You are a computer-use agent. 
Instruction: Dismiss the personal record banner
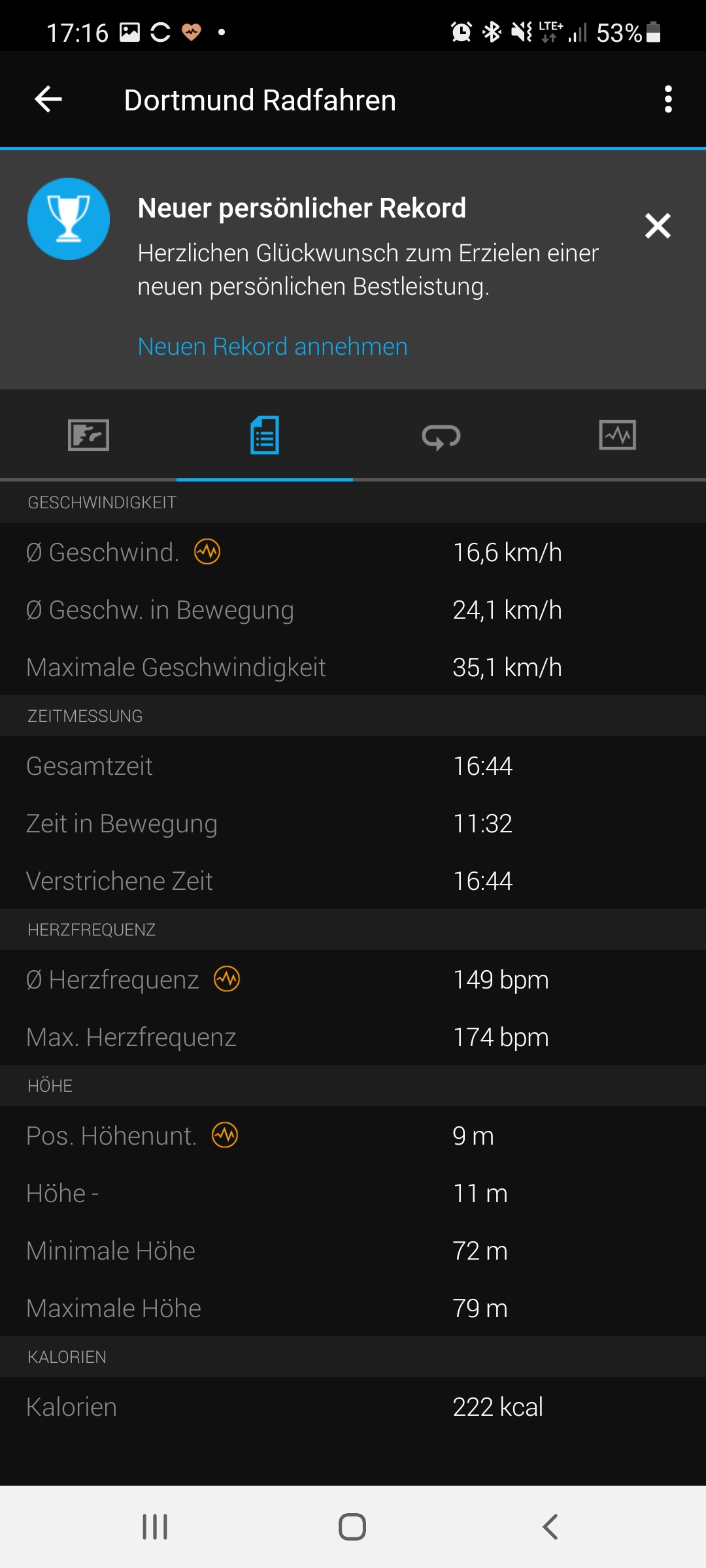pyautogui.click(x=658, y=226)
